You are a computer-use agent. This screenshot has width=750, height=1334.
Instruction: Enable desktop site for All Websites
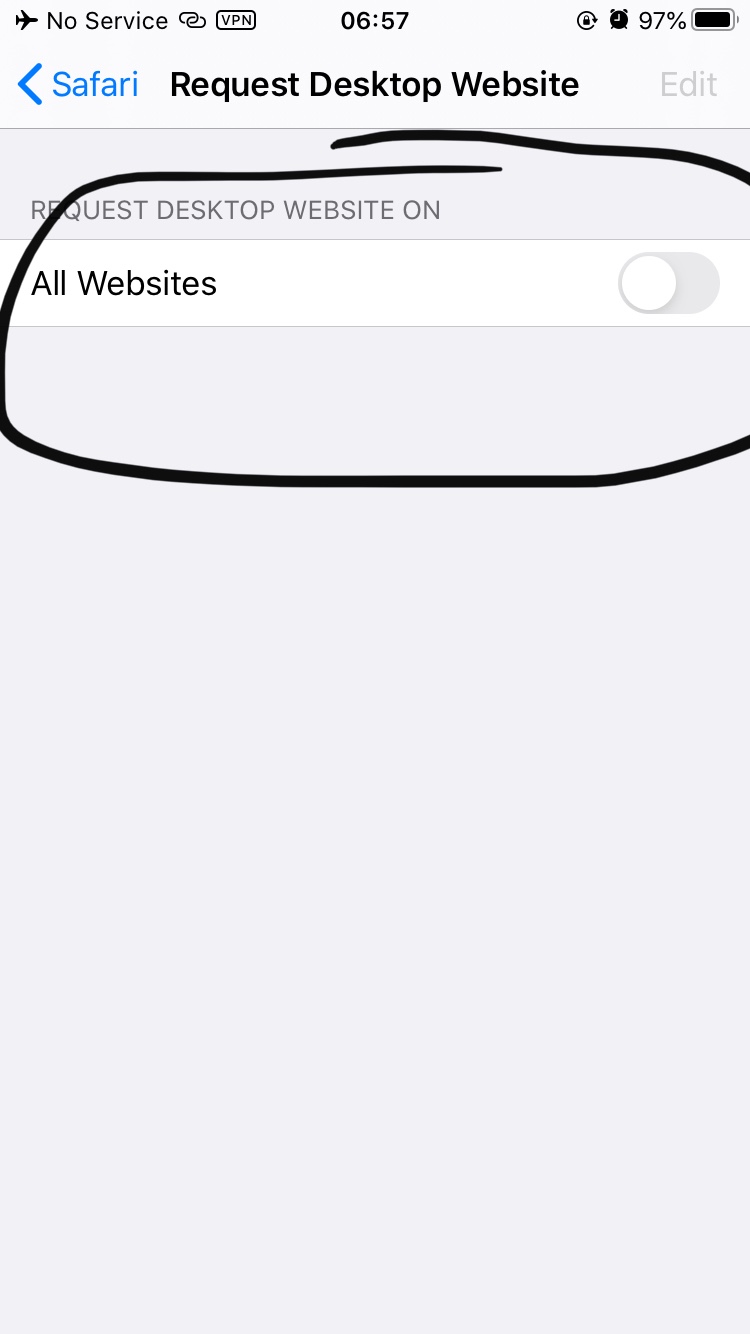pyautogui.click(x=669, y=283)
